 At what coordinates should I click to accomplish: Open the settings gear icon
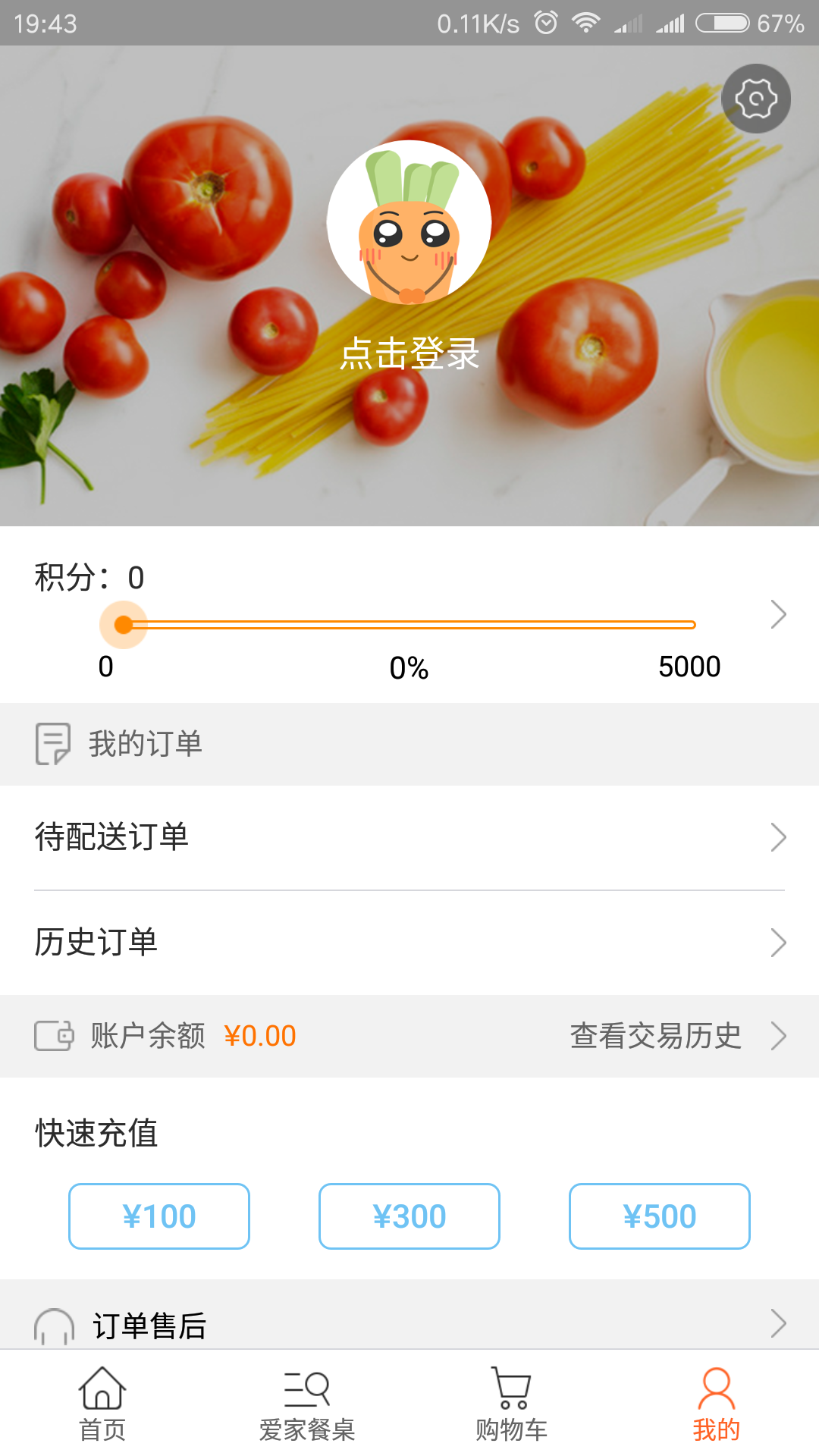click(756, 99)
